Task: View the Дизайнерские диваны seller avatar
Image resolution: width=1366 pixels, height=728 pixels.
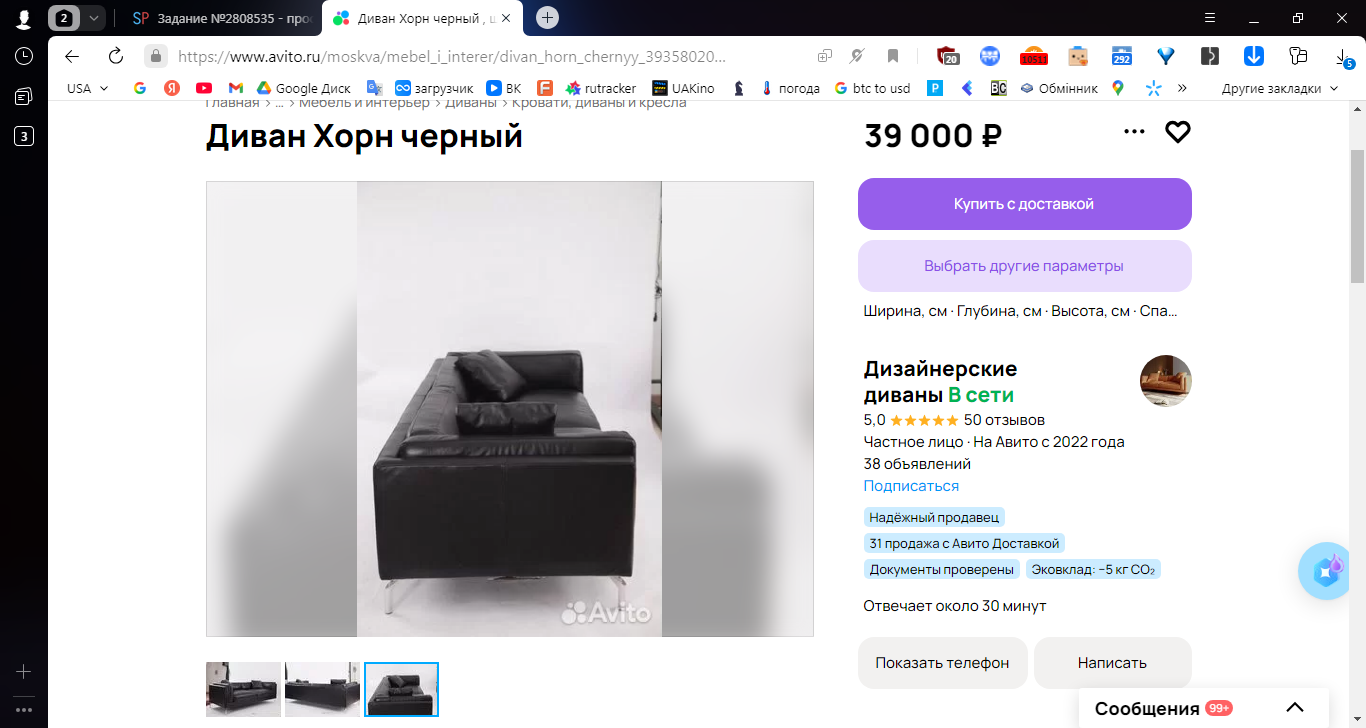Action: (1165, 381)
